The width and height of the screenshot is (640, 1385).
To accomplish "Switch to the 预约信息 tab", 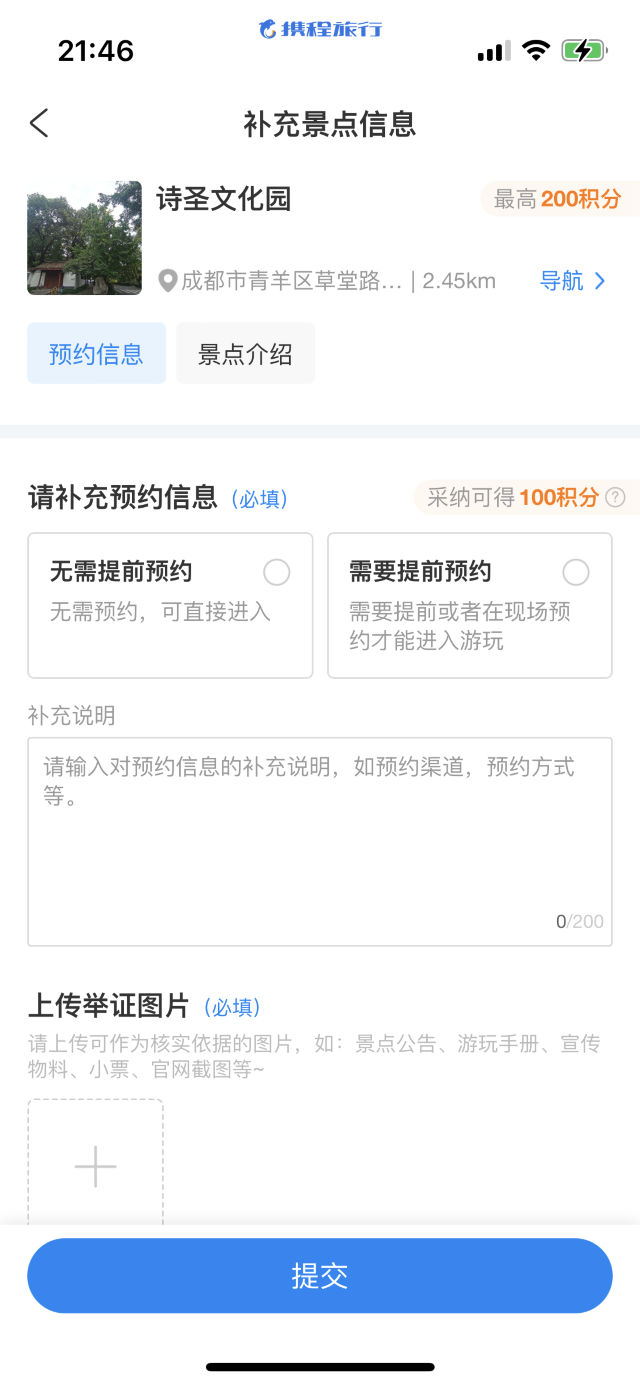I will (x=96, y=353).
